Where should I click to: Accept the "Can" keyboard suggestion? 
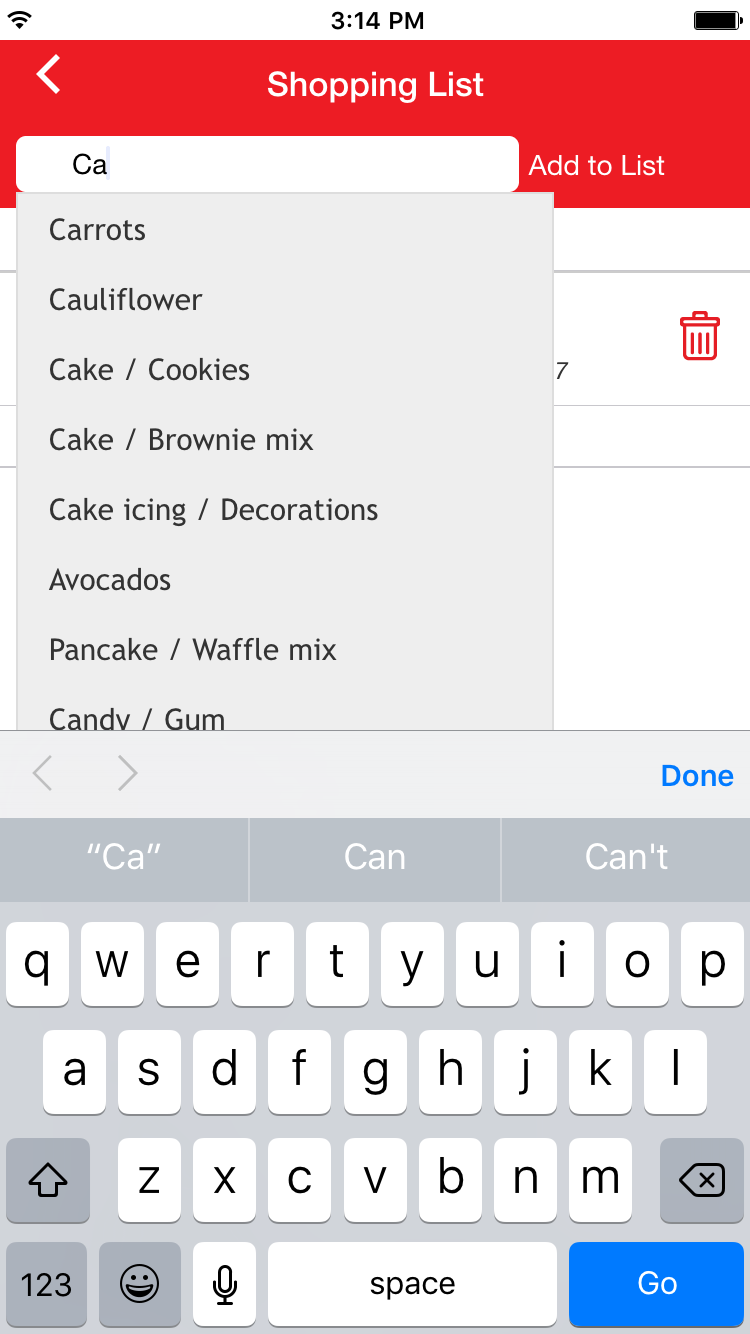375,858
